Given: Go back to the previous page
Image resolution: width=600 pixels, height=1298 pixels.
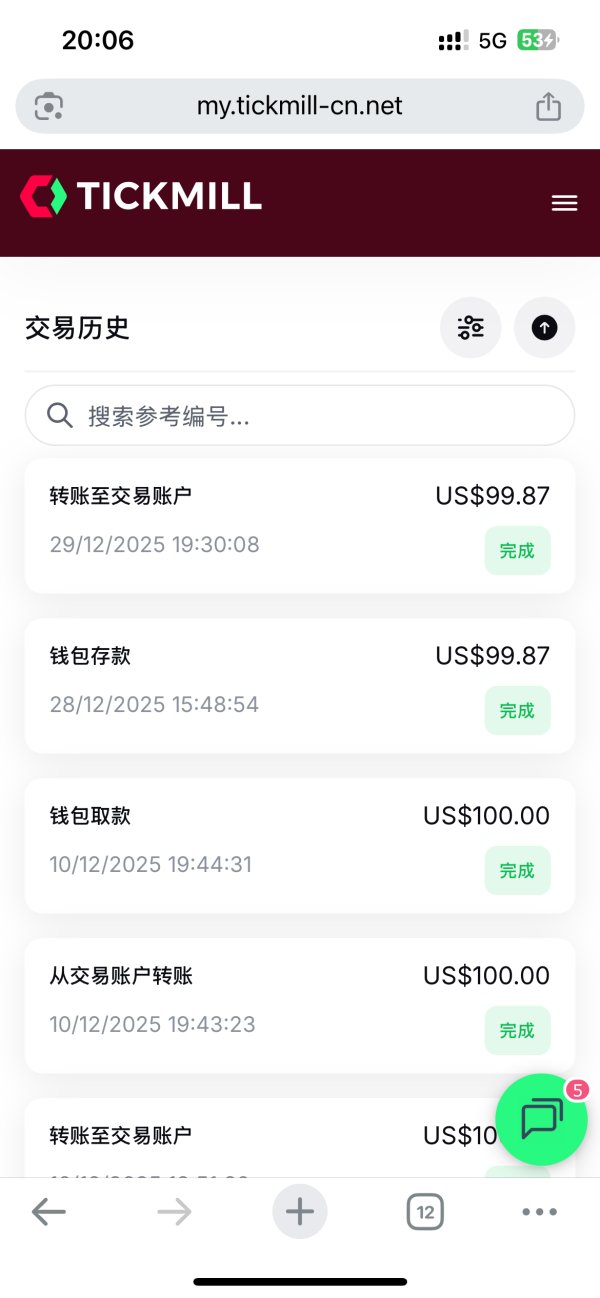Looking at the screenshot, I should [48, 1213].
